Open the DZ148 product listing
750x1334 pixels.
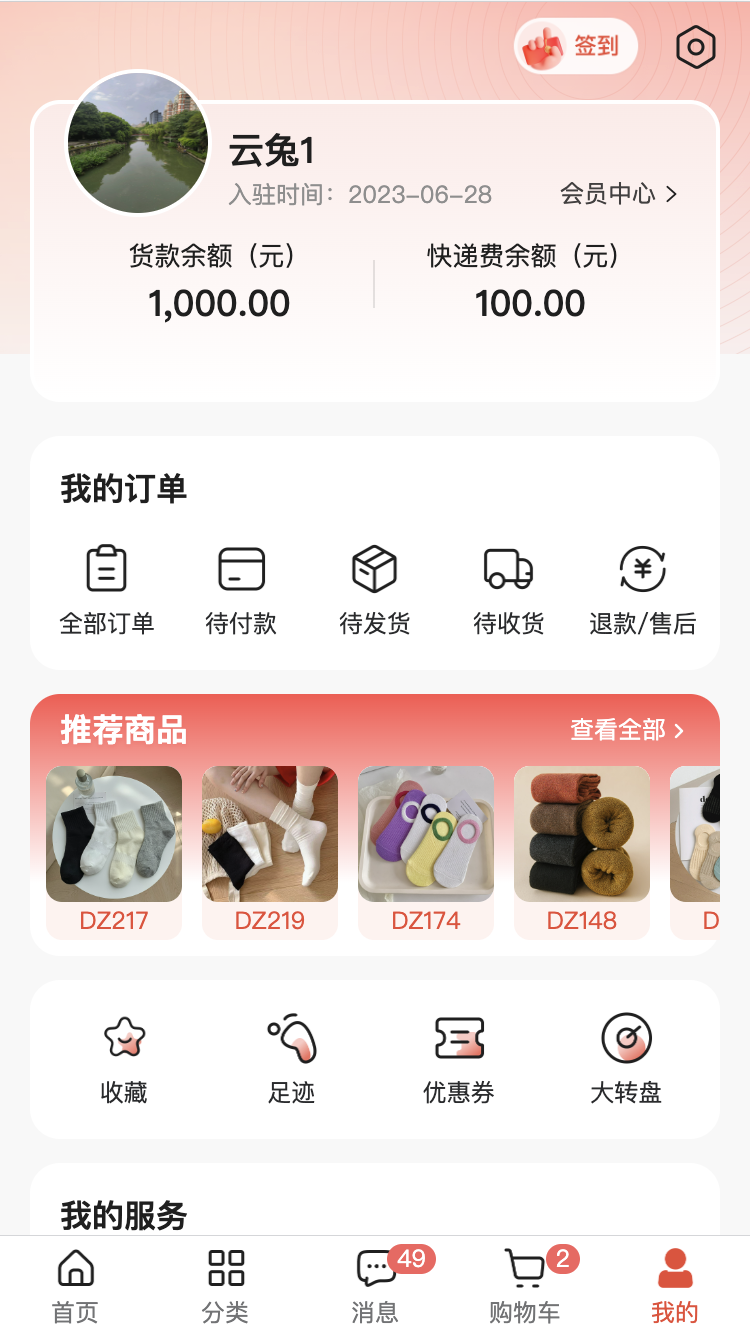pyautogui.click(x=582, y=833)
